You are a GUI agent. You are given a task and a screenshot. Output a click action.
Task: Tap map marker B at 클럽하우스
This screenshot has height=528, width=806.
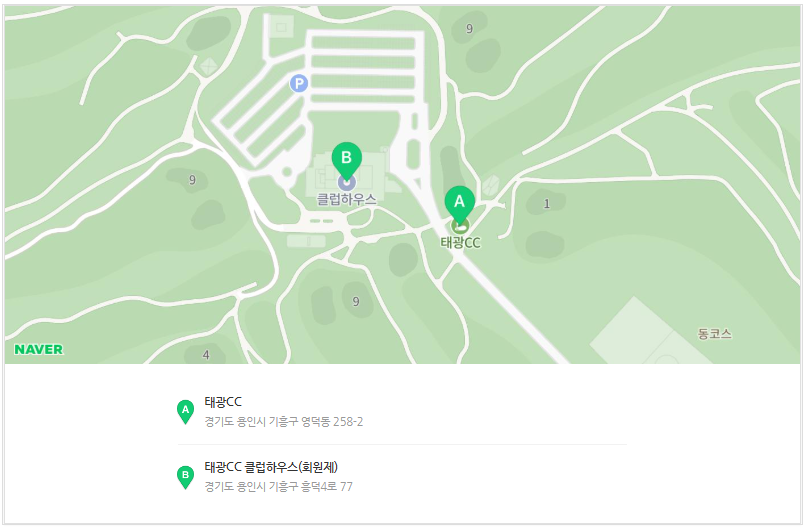(346, 159)
